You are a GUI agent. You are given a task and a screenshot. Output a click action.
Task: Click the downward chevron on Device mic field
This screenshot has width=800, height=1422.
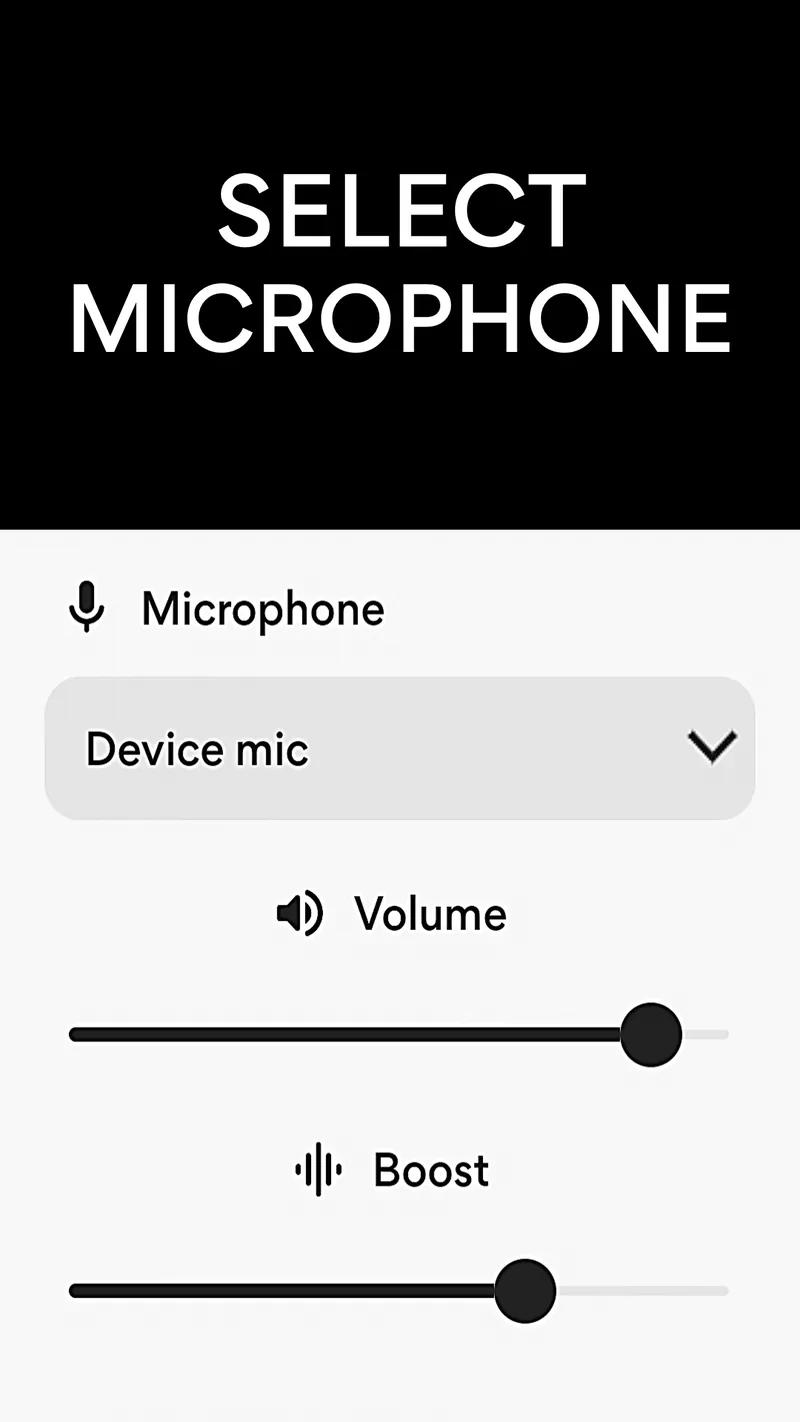click(x=711, y=747)
